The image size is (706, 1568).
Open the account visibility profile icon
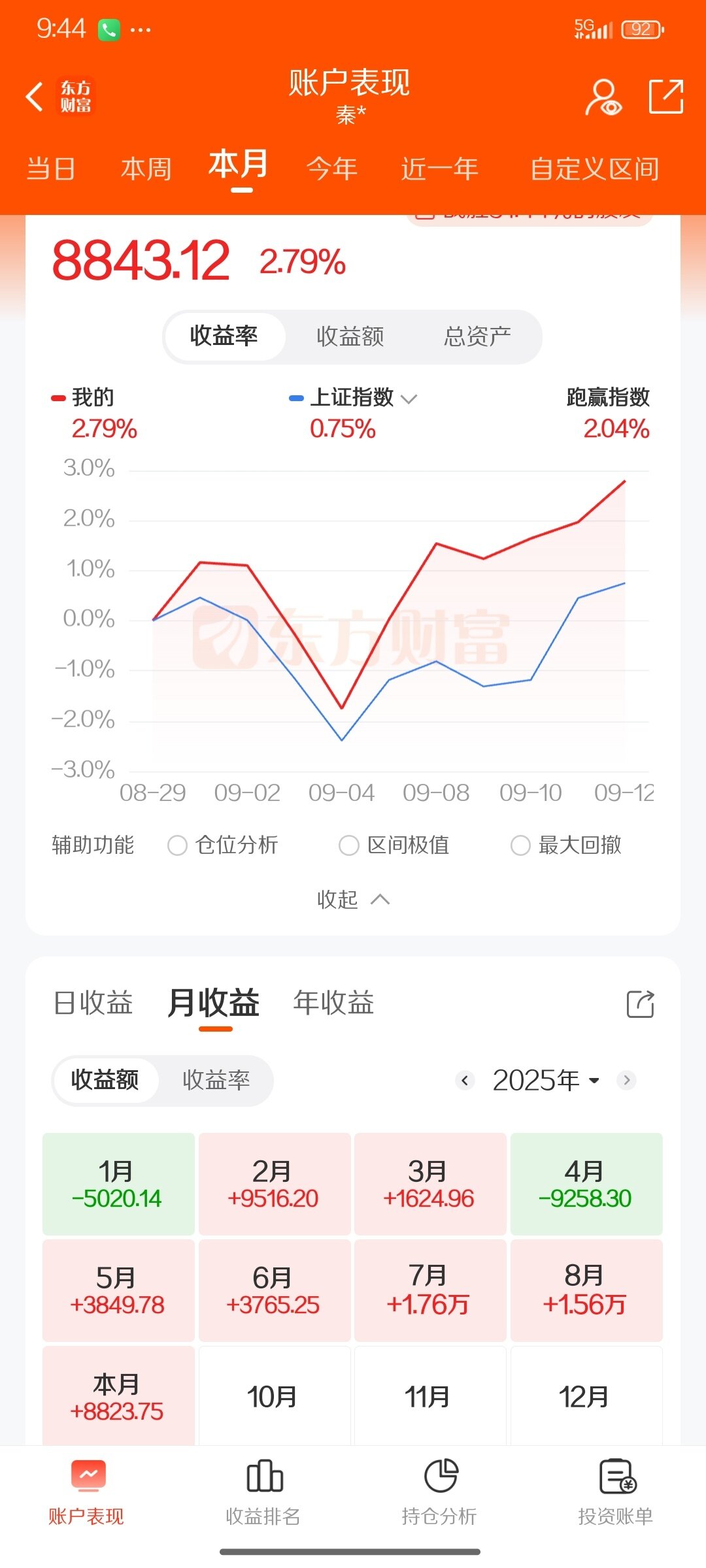(603, 98)
